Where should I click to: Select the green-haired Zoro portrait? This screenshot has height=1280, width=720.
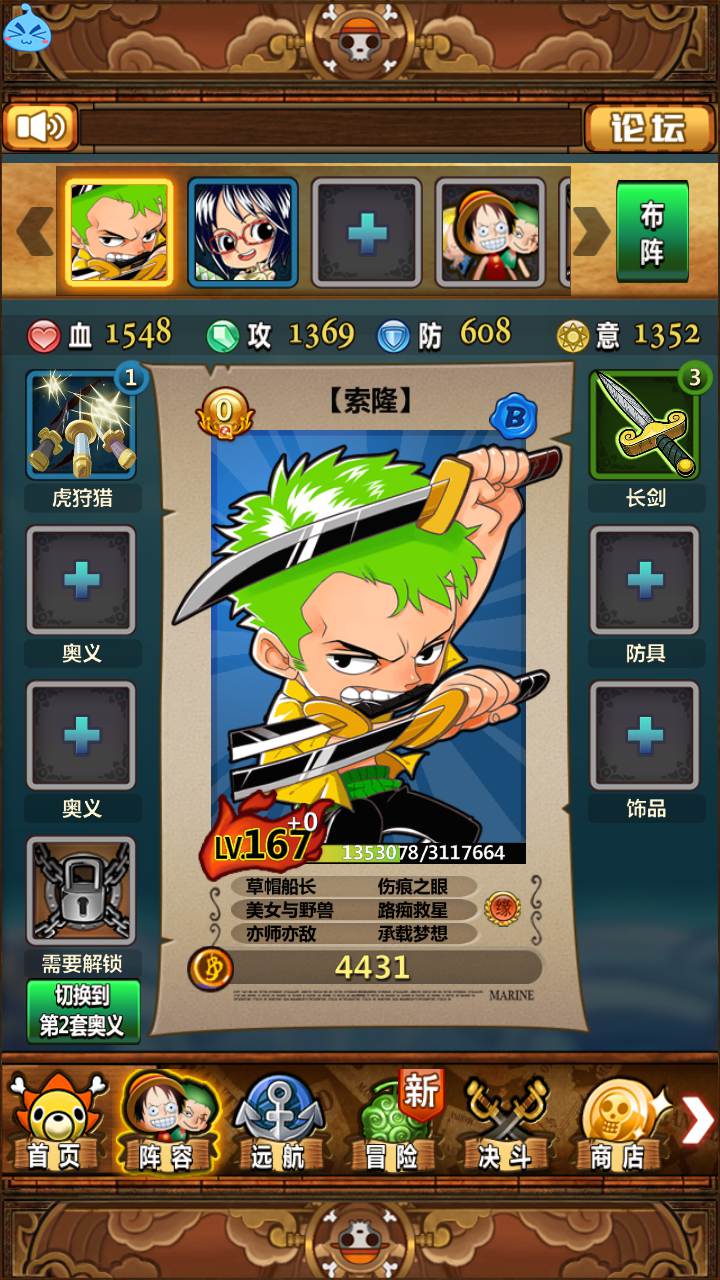coord(119,233)
